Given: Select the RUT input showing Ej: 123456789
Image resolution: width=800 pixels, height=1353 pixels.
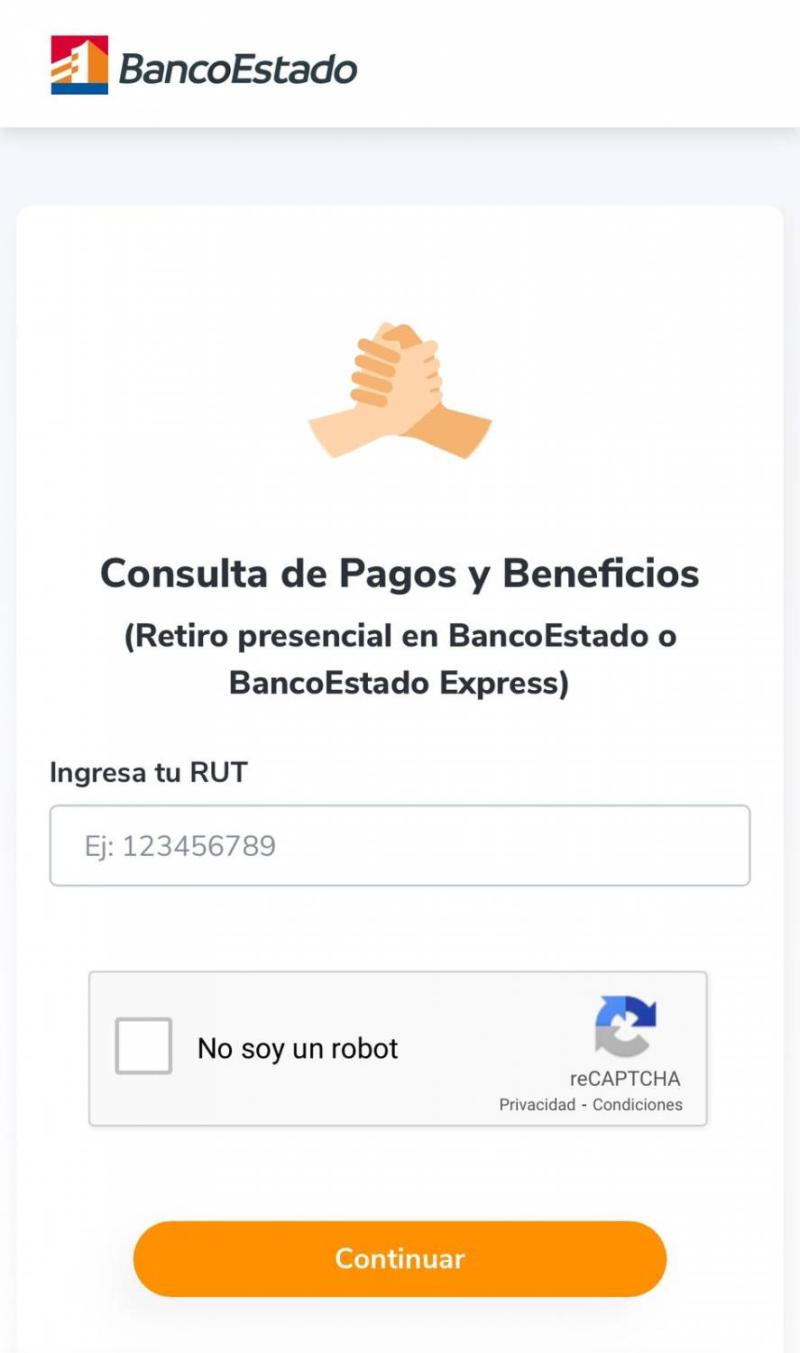Looking at the screenshot, I should (x=399, y=845).
